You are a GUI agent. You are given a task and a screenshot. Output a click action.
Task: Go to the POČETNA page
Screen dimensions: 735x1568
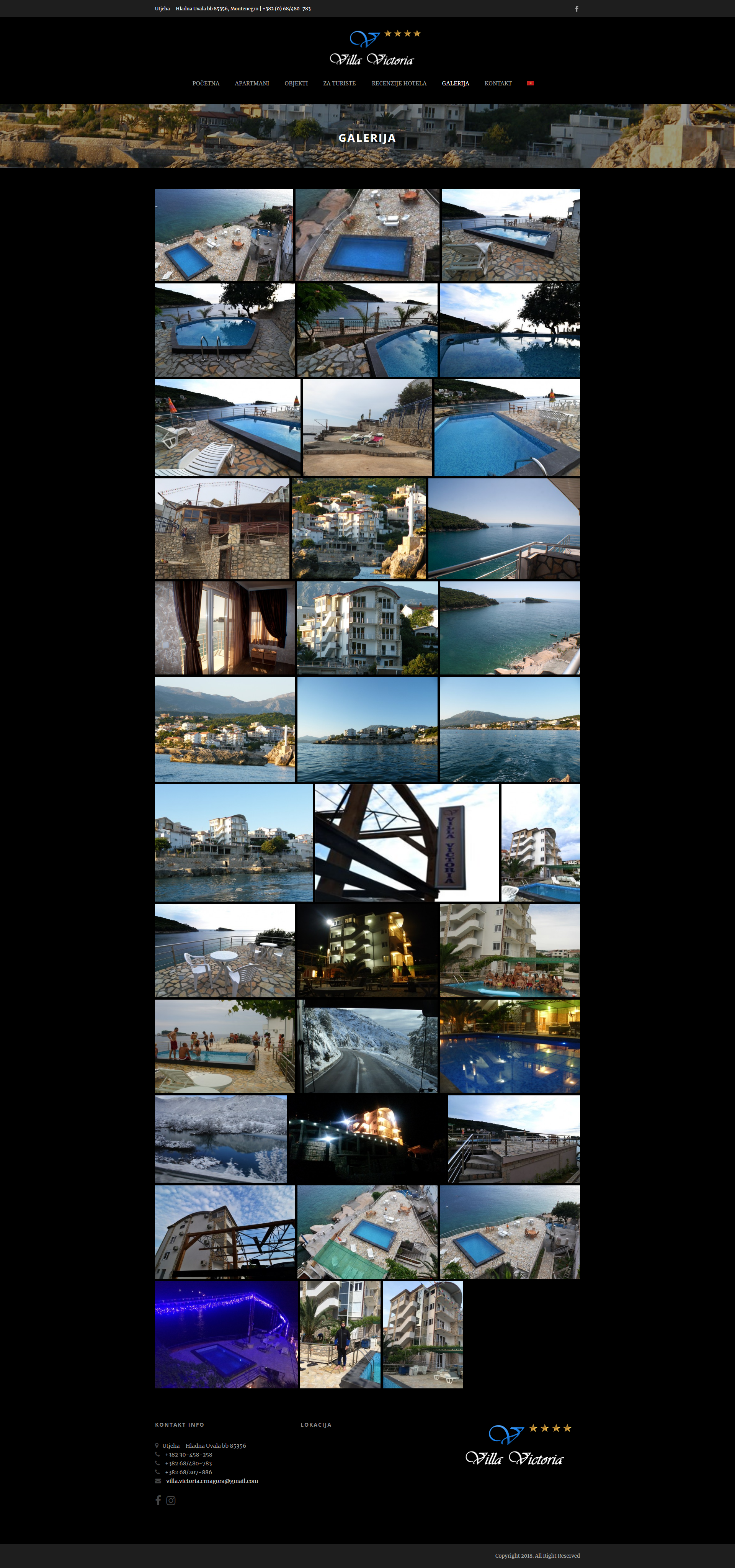206,83
